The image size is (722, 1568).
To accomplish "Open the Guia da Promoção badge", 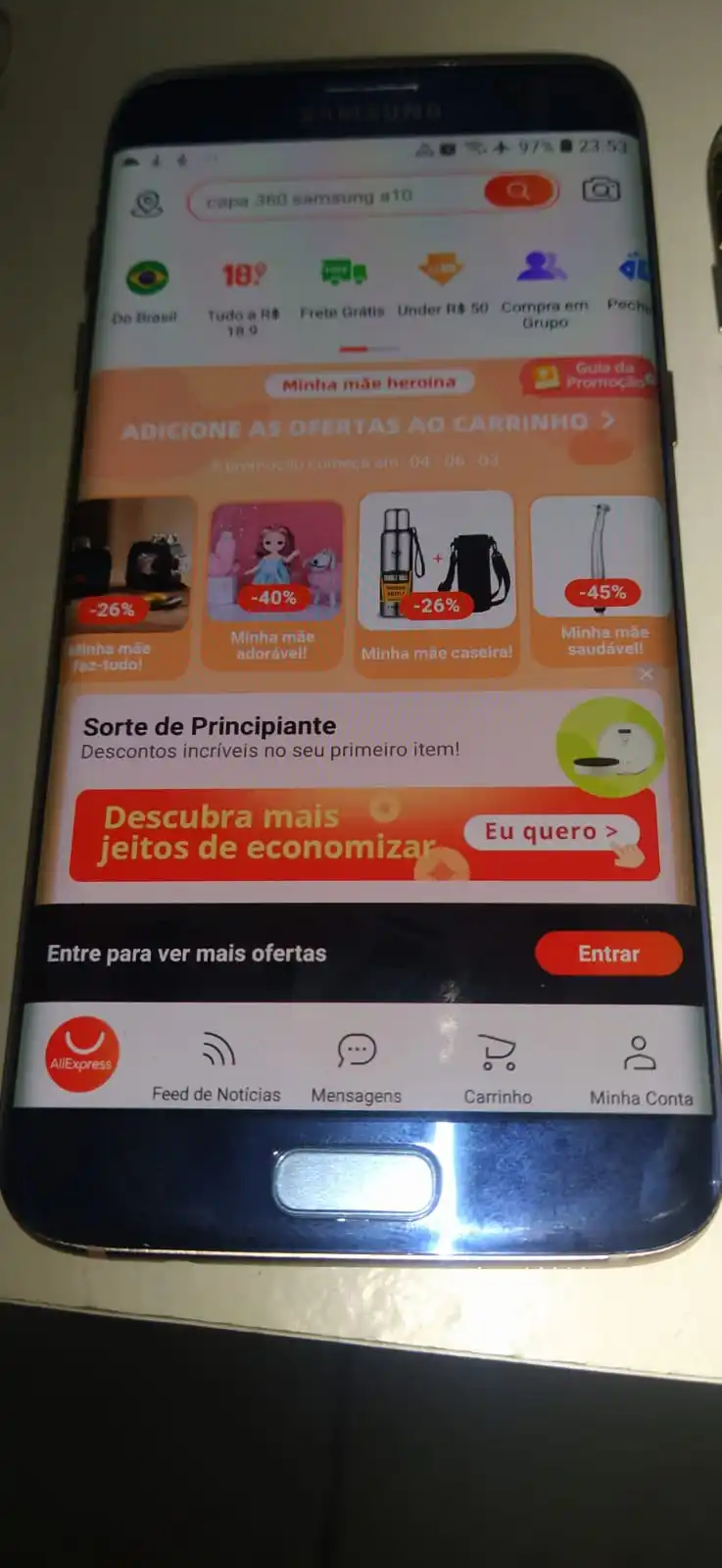I will (588, 375).
